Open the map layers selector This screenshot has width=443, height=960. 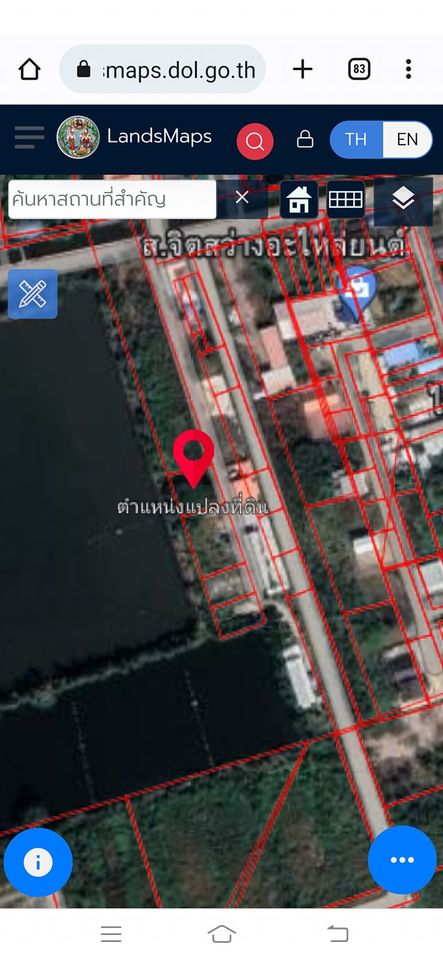coord(403,200)
